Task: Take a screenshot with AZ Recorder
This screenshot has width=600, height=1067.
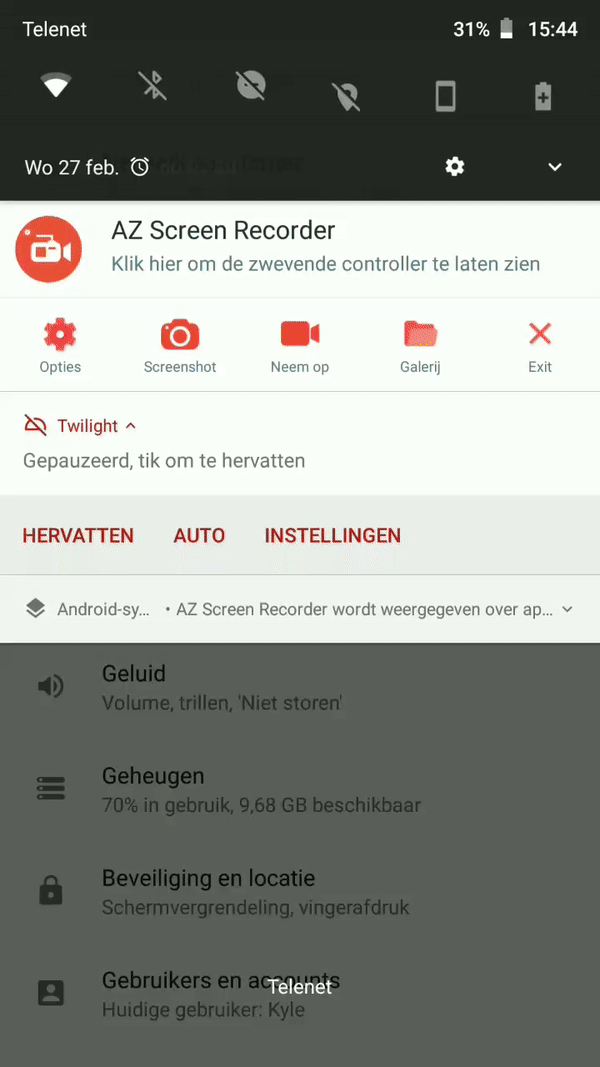Action: click(x=180, y=345)
